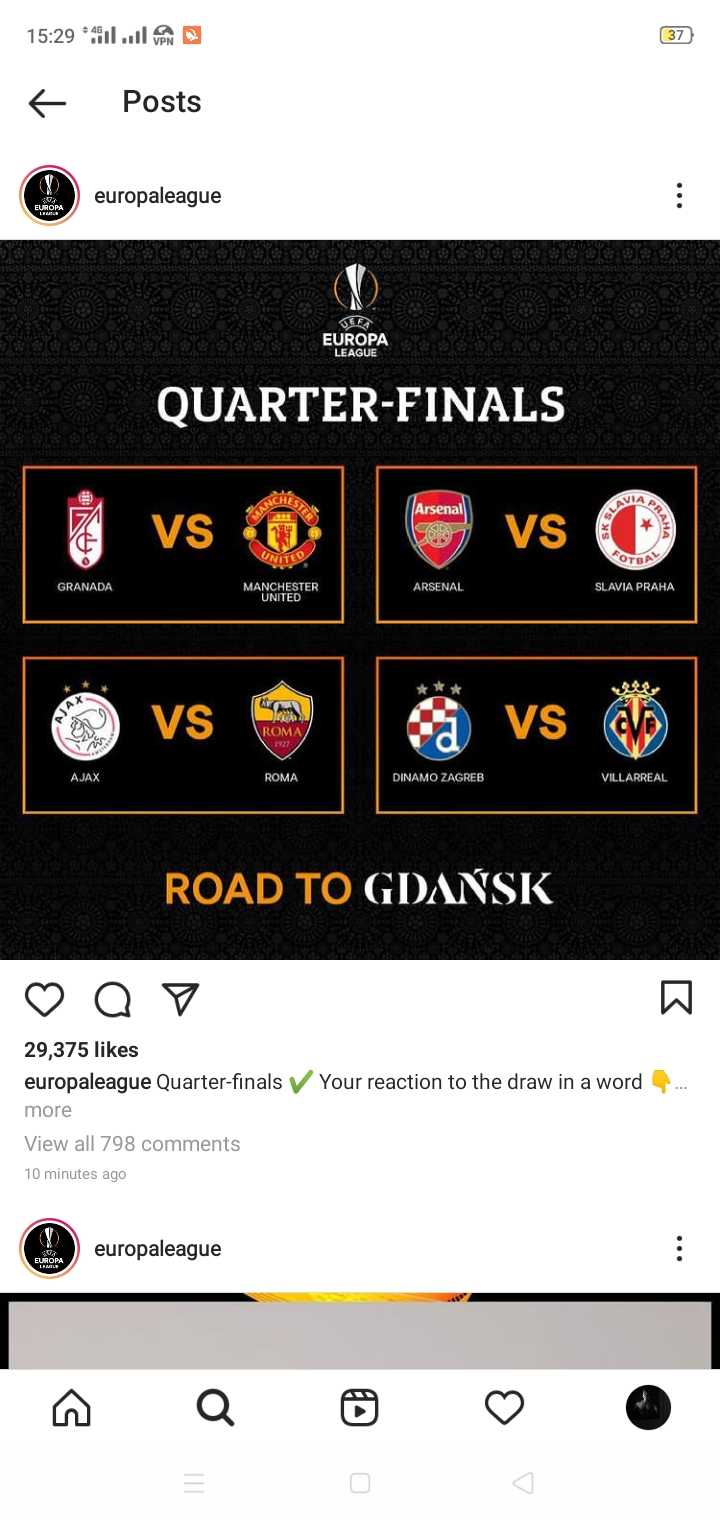Switch to the Reels tab
Image resolution: width=720 pixels, height=1520 pixels.
[359, 1408]
